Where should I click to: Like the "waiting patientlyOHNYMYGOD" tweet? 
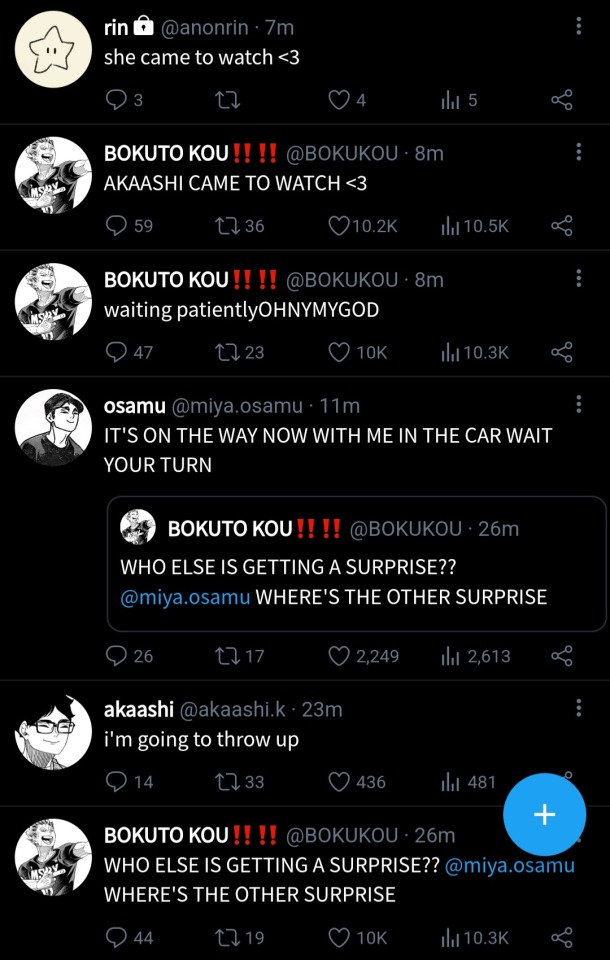[340, 352]
